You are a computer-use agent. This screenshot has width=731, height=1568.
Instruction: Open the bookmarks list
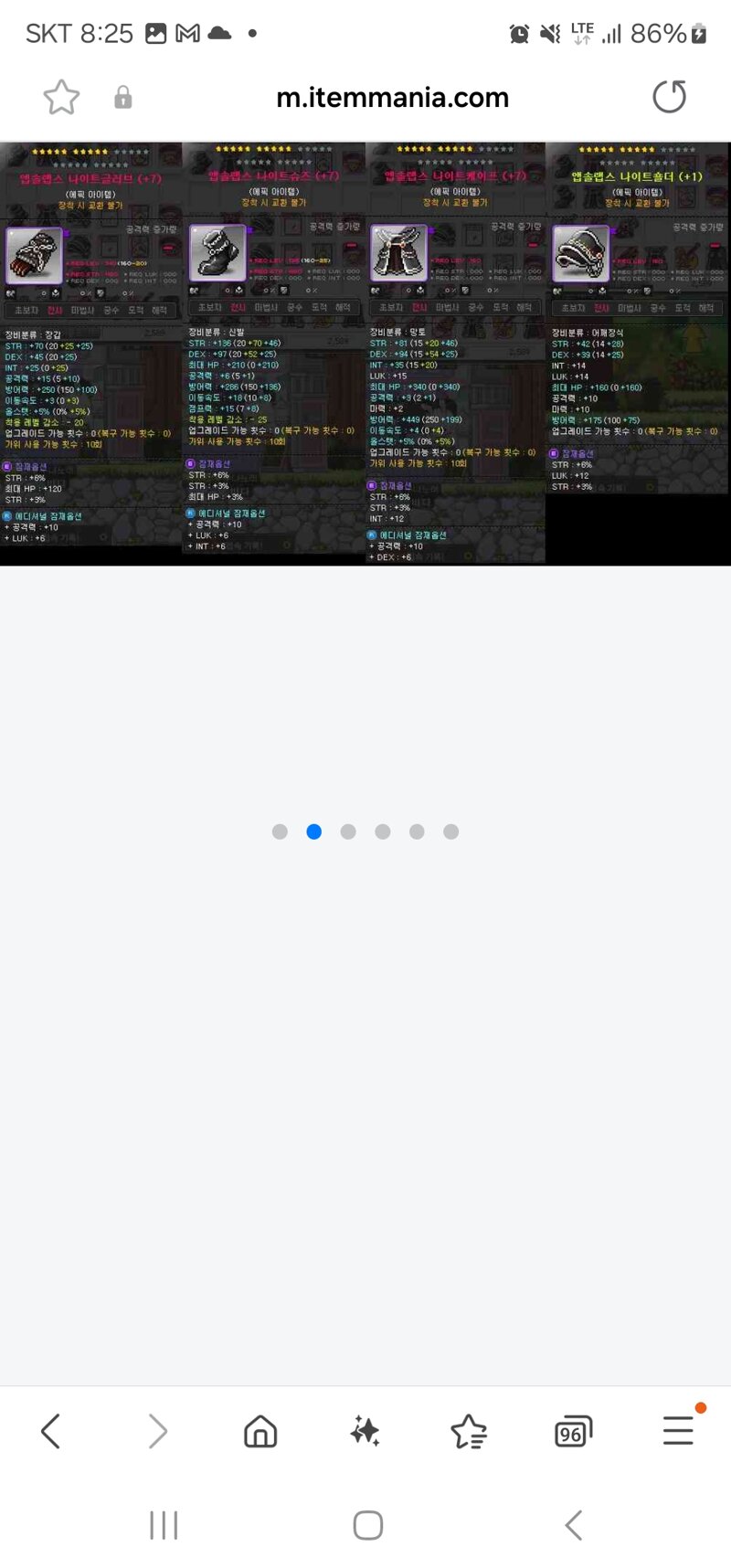click(469, 1431)
